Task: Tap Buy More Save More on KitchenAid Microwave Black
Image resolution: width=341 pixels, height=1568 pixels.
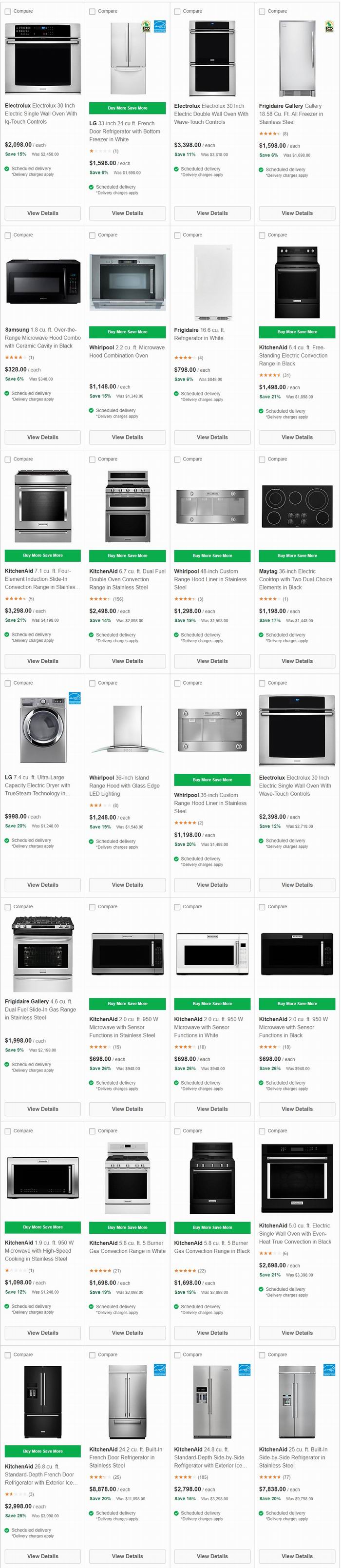Action: tap(297, 1004)
